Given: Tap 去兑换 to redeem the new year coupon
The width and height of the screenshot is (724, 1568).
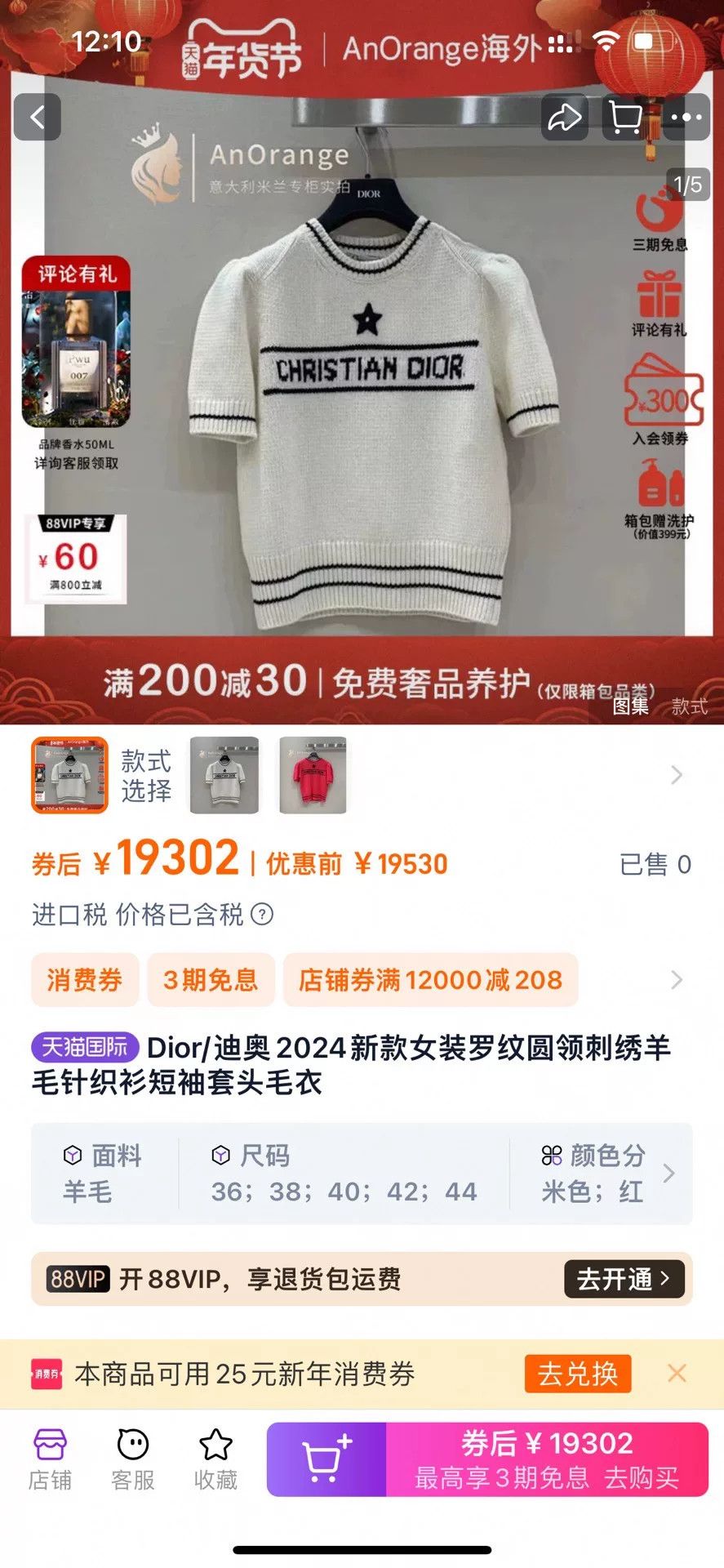Looking at the screenshot, I should tap(578, 1374).
